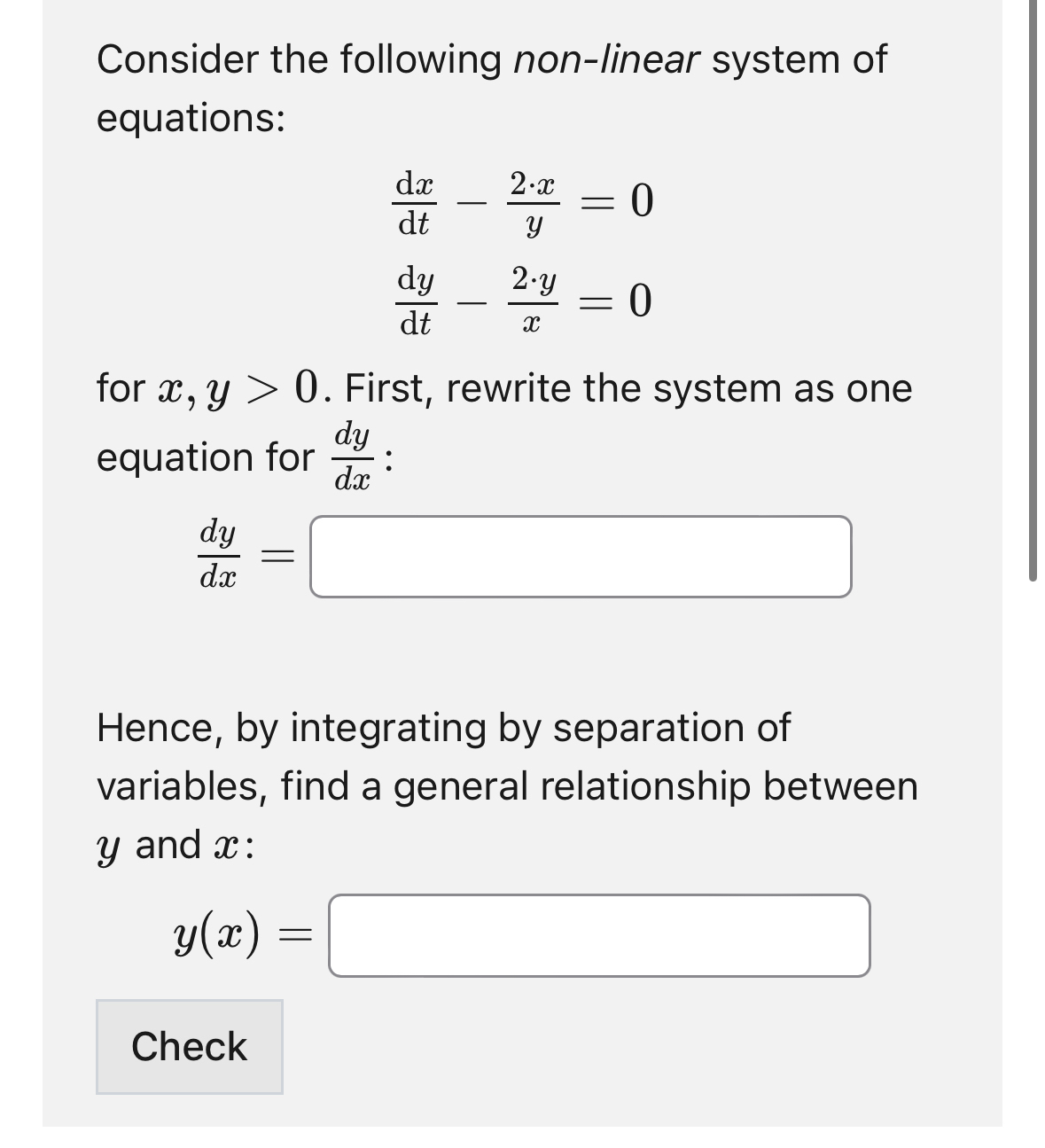Click the condition text for x, y greater than 0
This screenshot has width=1045, height=1148.
204,387
